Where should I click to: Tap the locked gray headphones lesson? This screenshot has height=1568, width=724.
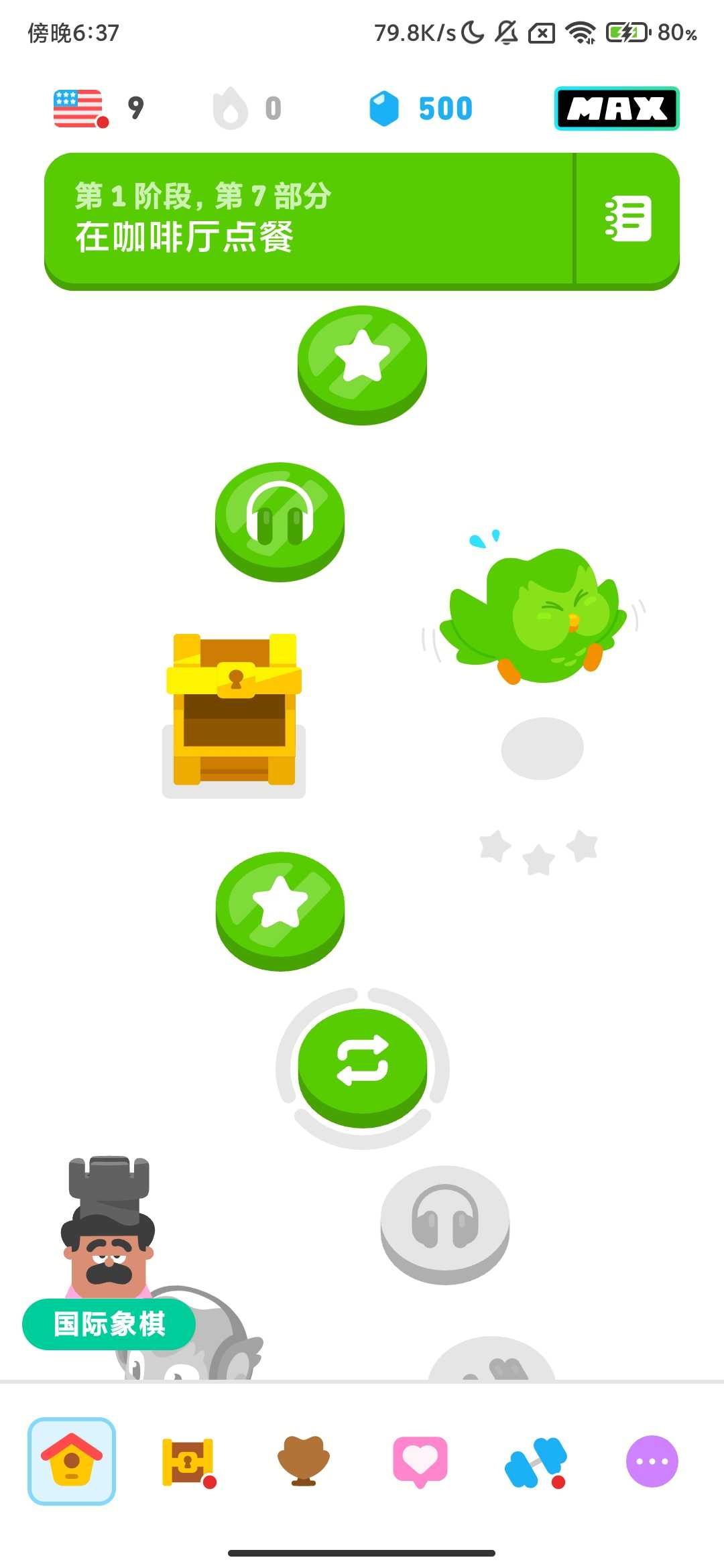pos(444,1222)
